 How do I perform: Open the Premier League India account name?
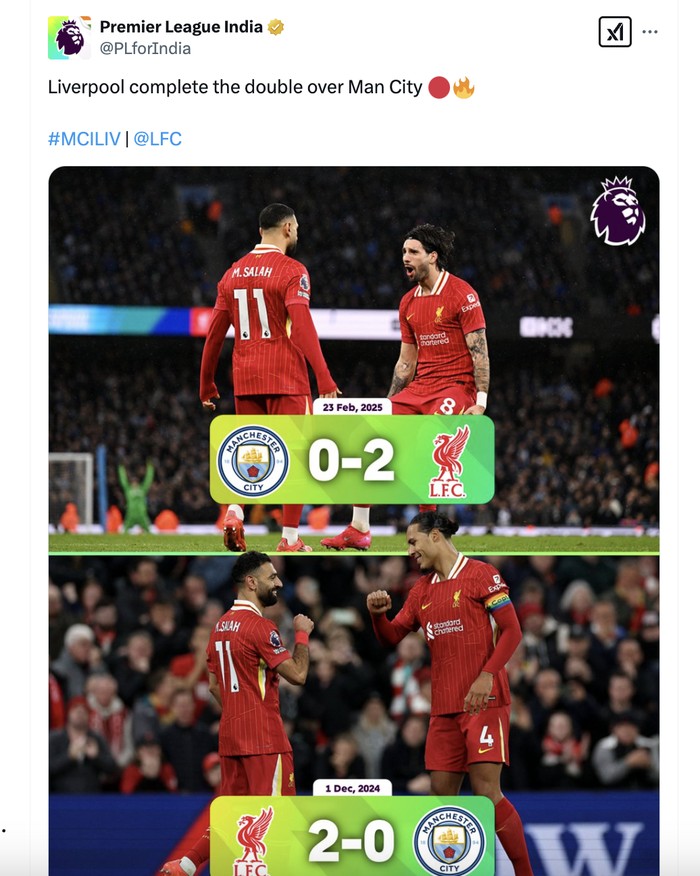(181, 27)
